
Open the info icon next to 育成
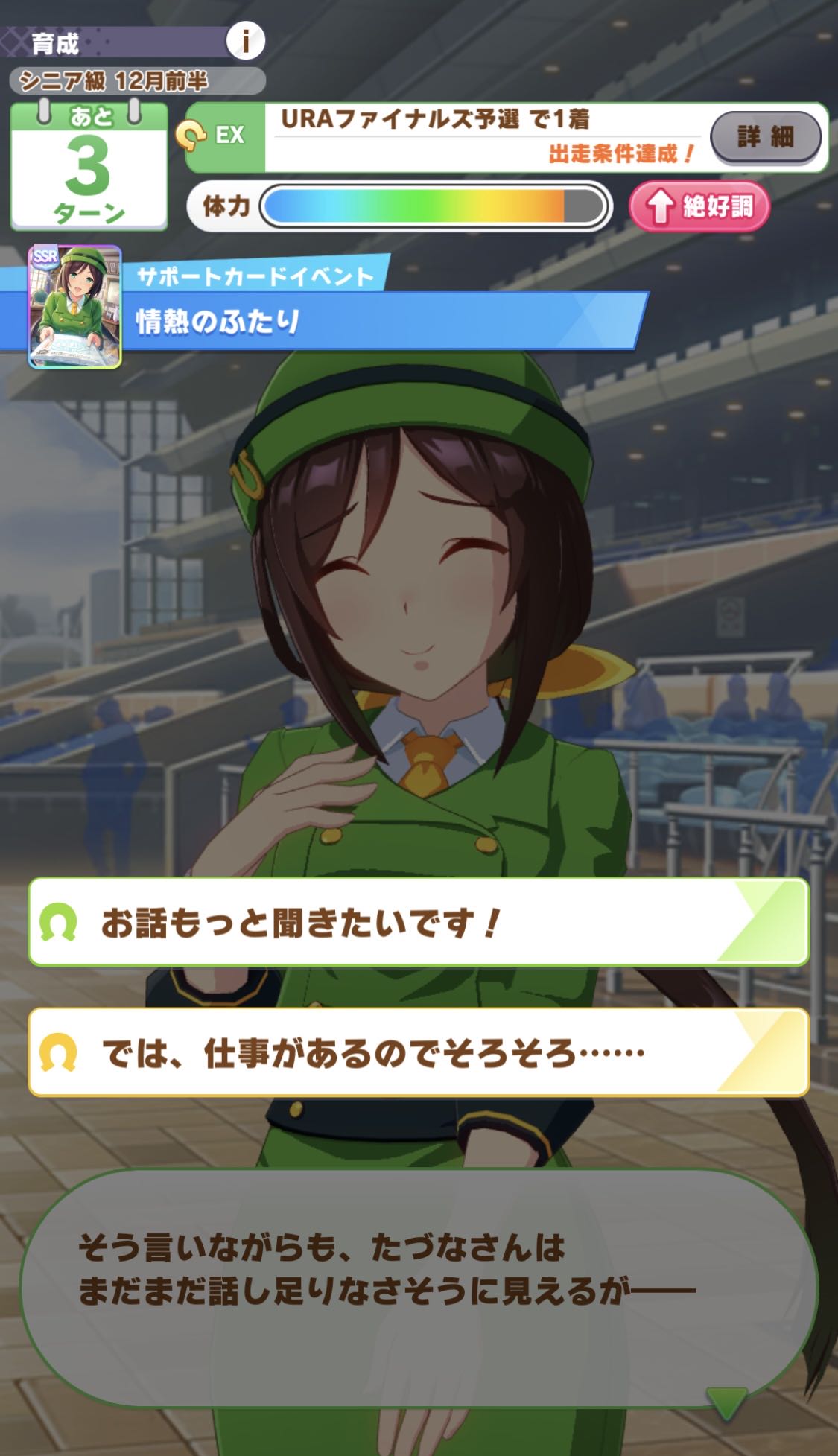click(245, 41)
